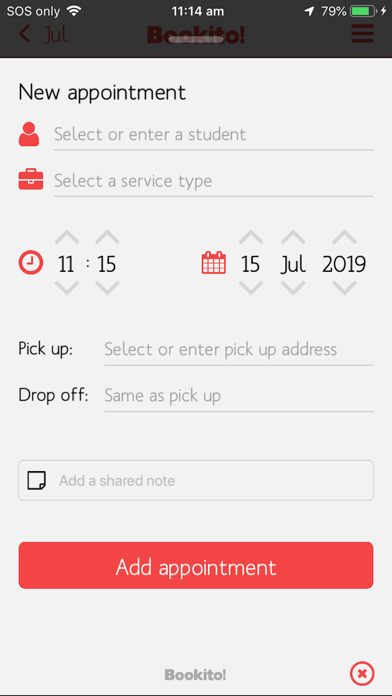Image resolution: width=392 pixels, height=696 pixels.
Task: Decrease the hour below 11
Action: click(67, 288)
